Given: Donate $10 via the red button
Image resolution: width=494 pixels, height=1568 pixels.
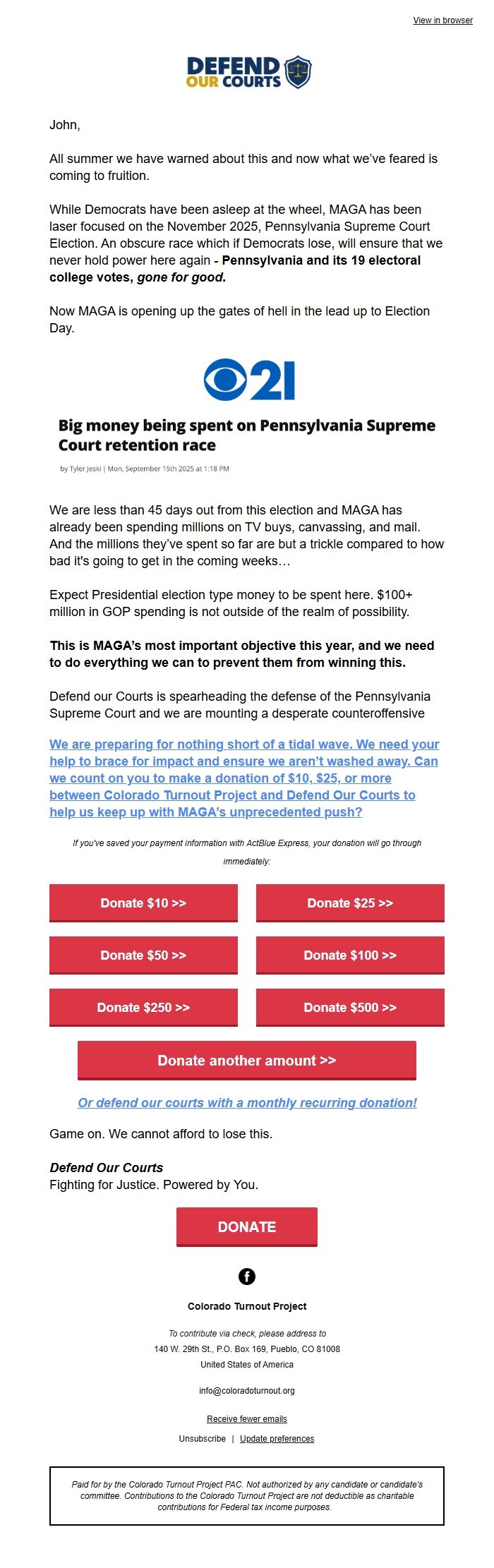Looking at the screenshot, I should pos(143,903).
